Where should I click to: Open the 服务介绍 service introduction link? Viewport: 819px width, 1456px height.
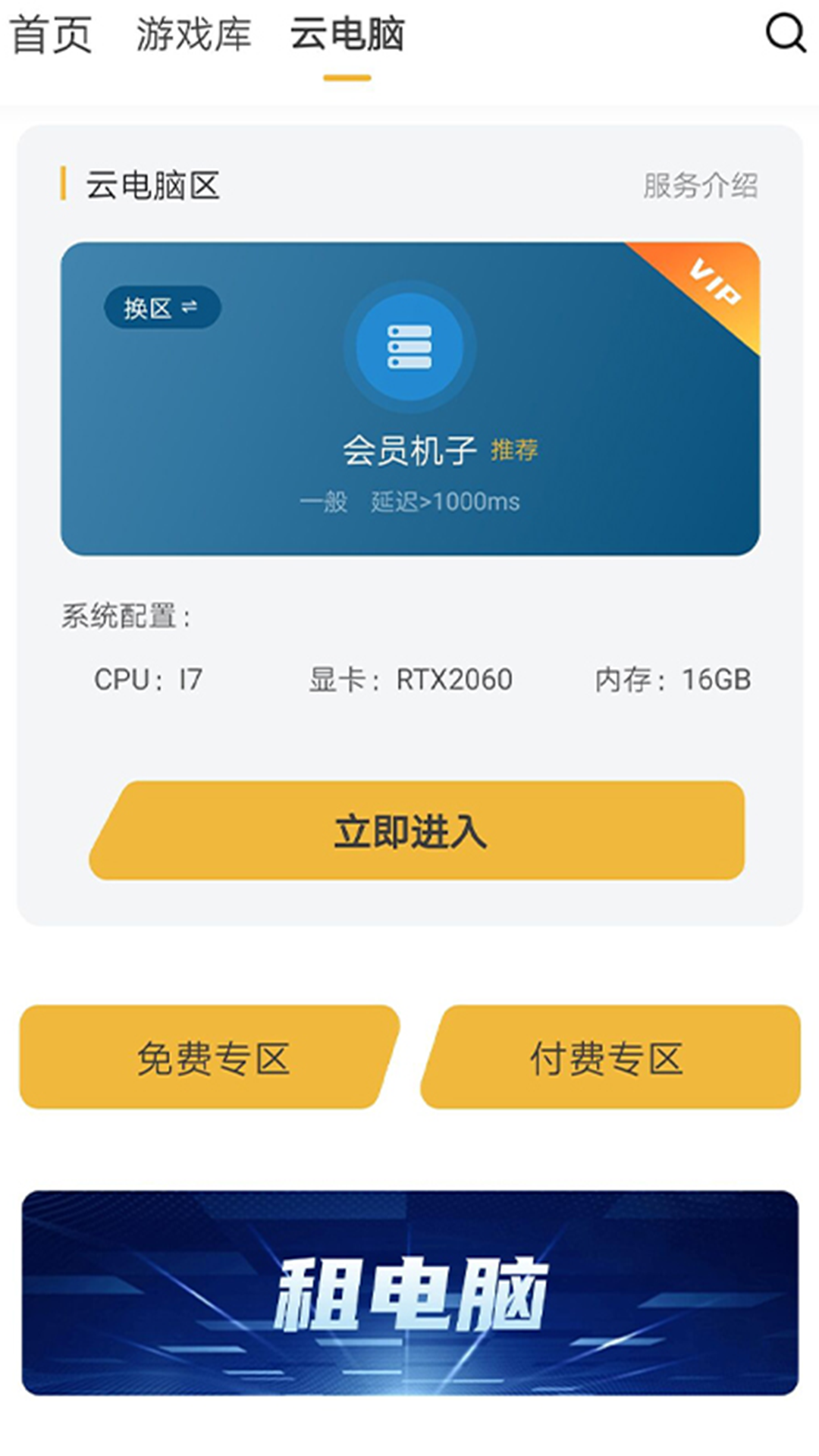(x=701, y=186)
